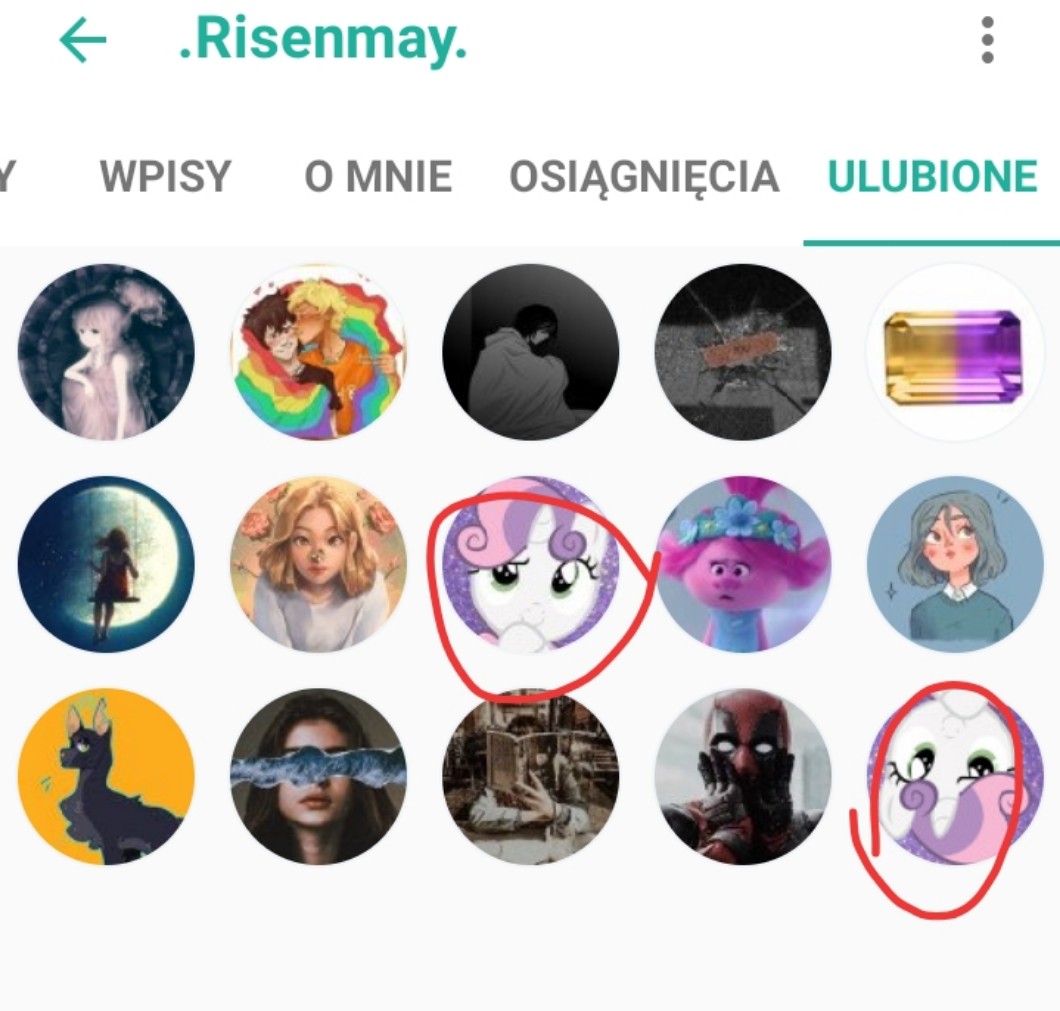Go back with the arrow icon
The width and height of the screenshot is (1060, 1011).
tap(82, 40)
